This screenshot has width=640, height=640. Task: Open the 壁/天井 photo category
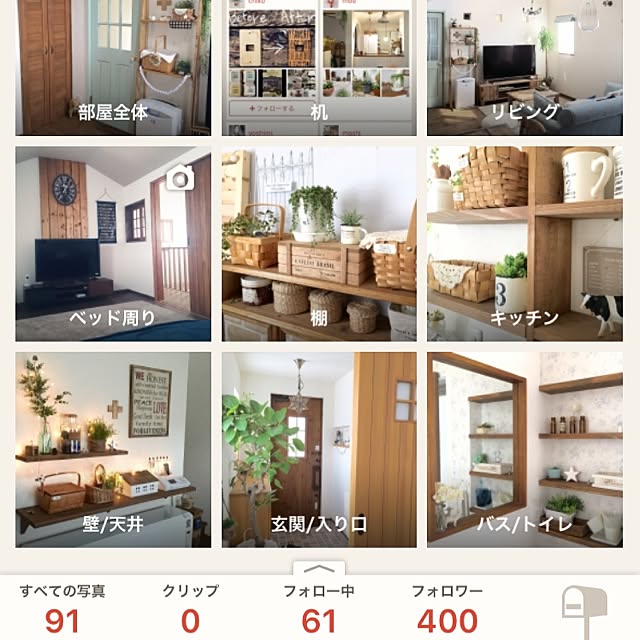tap(113, 449)
